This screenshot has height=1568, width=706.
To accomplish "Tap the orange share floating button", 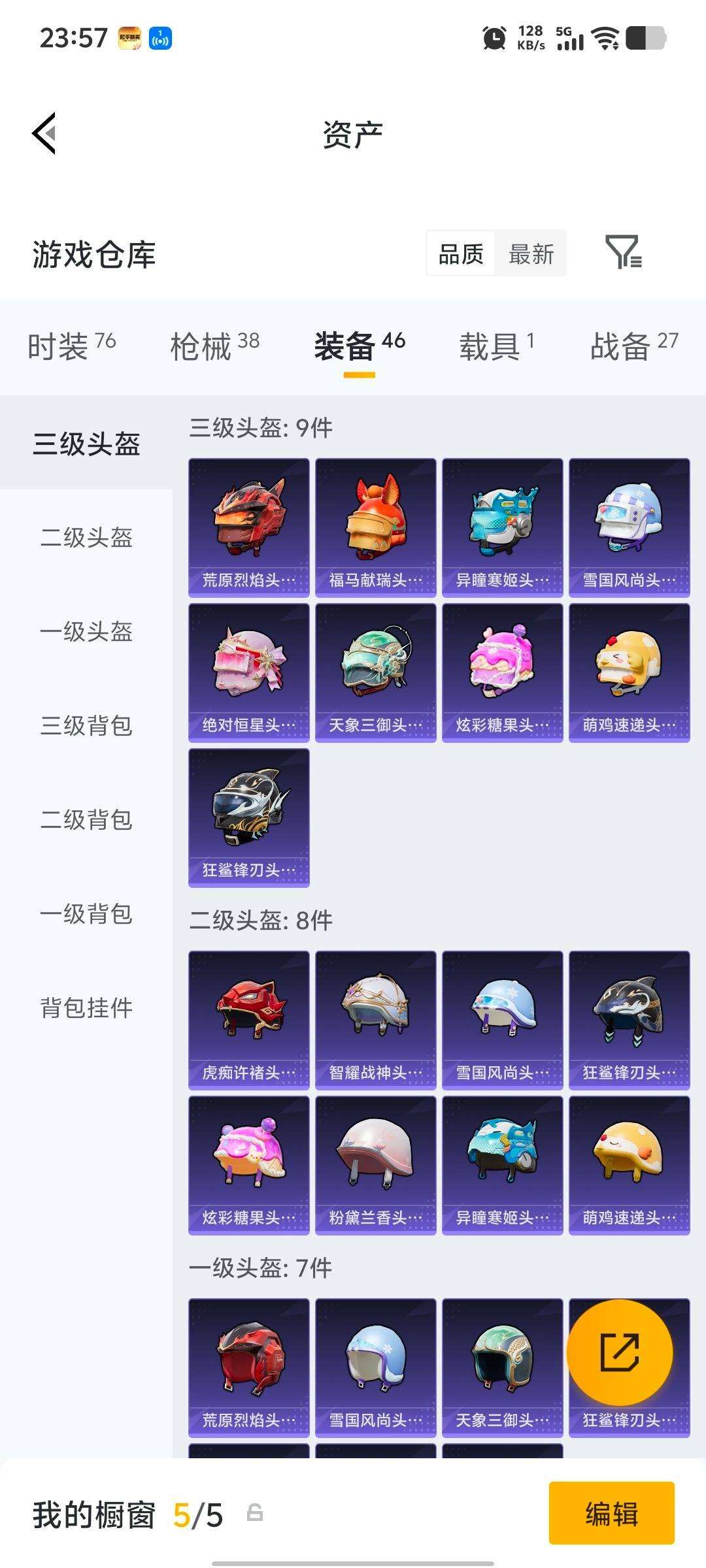I will (619, 1352).
